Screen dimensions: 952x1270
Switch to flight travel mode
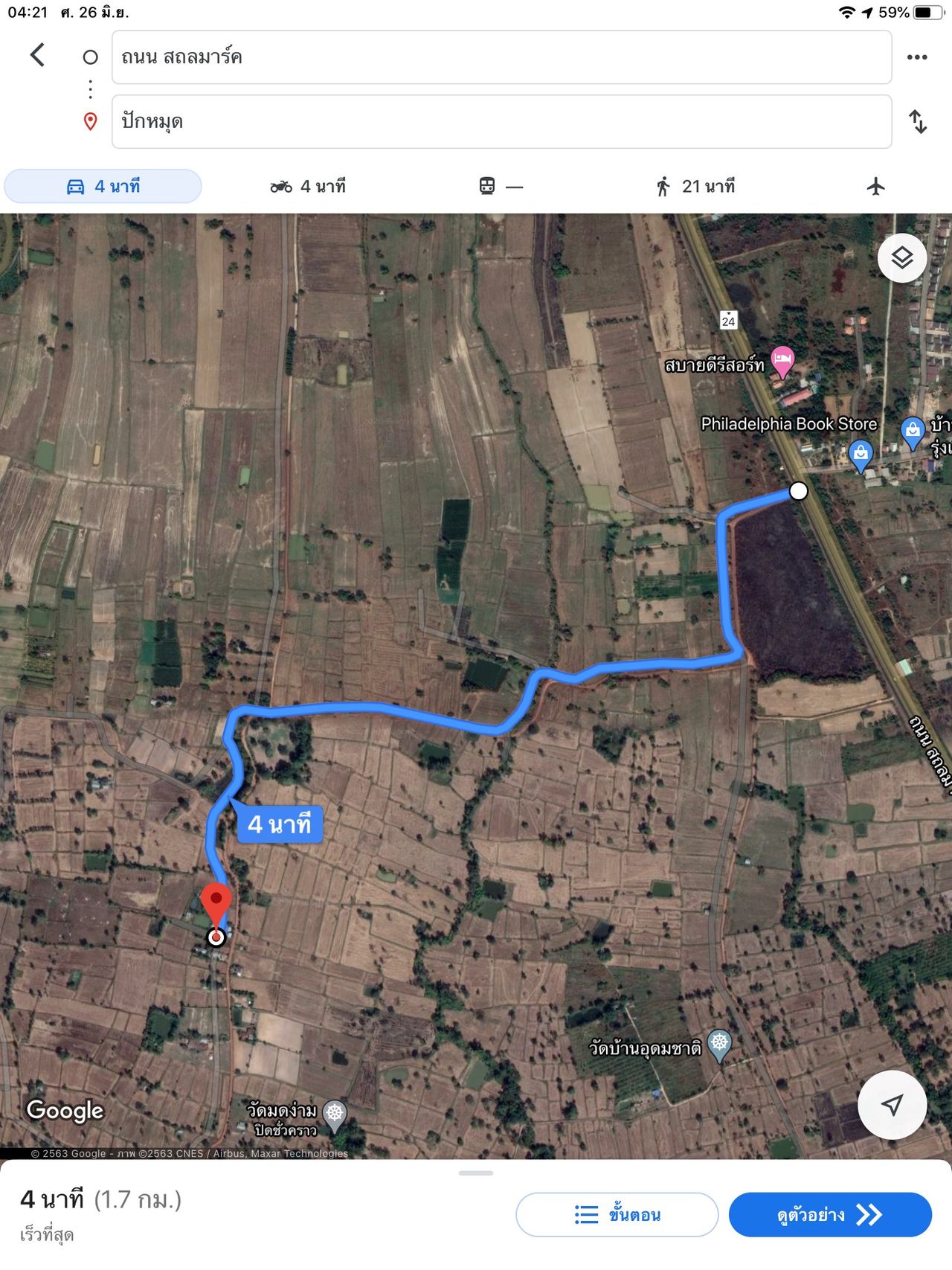point(876,186)
